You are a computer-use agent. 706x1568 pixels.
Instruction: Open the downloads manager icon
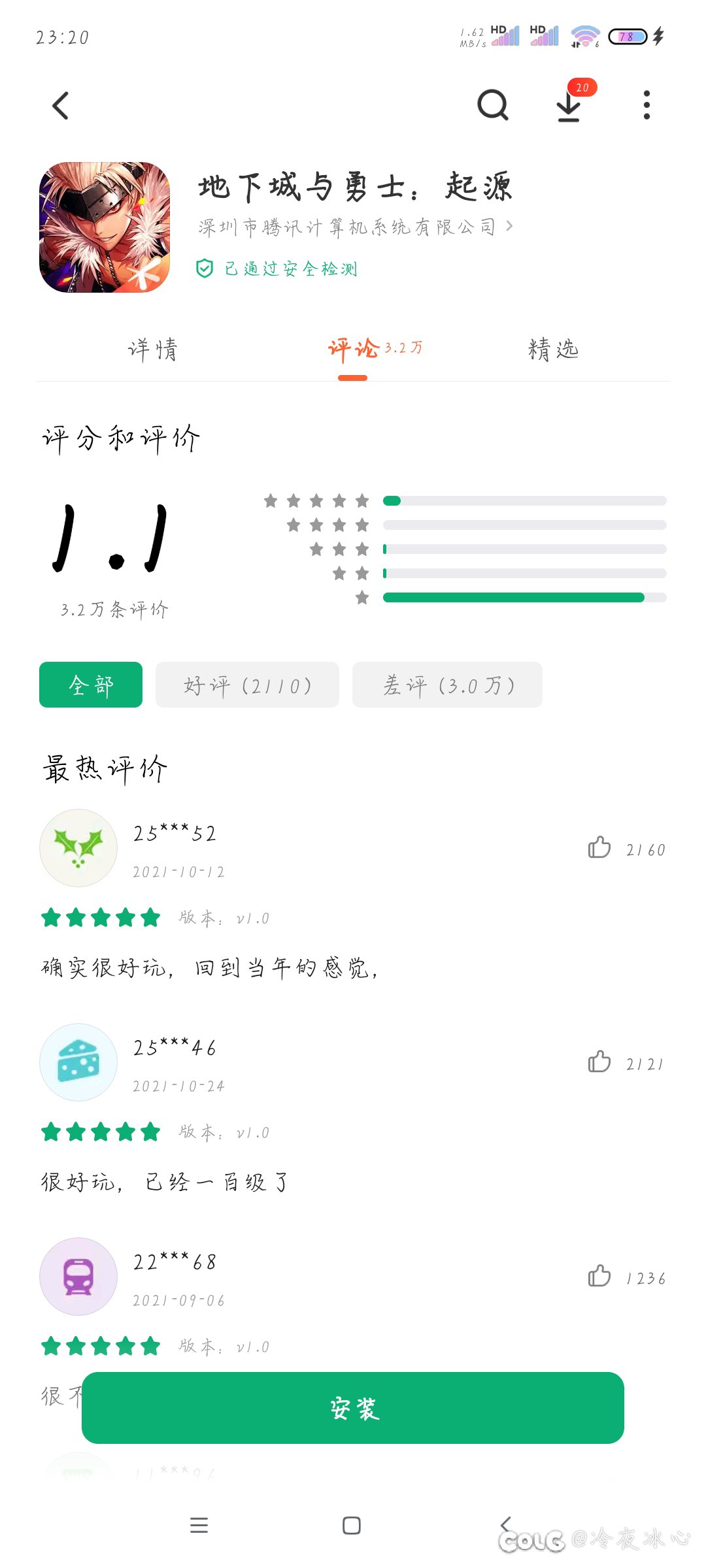tap(569, 106)
